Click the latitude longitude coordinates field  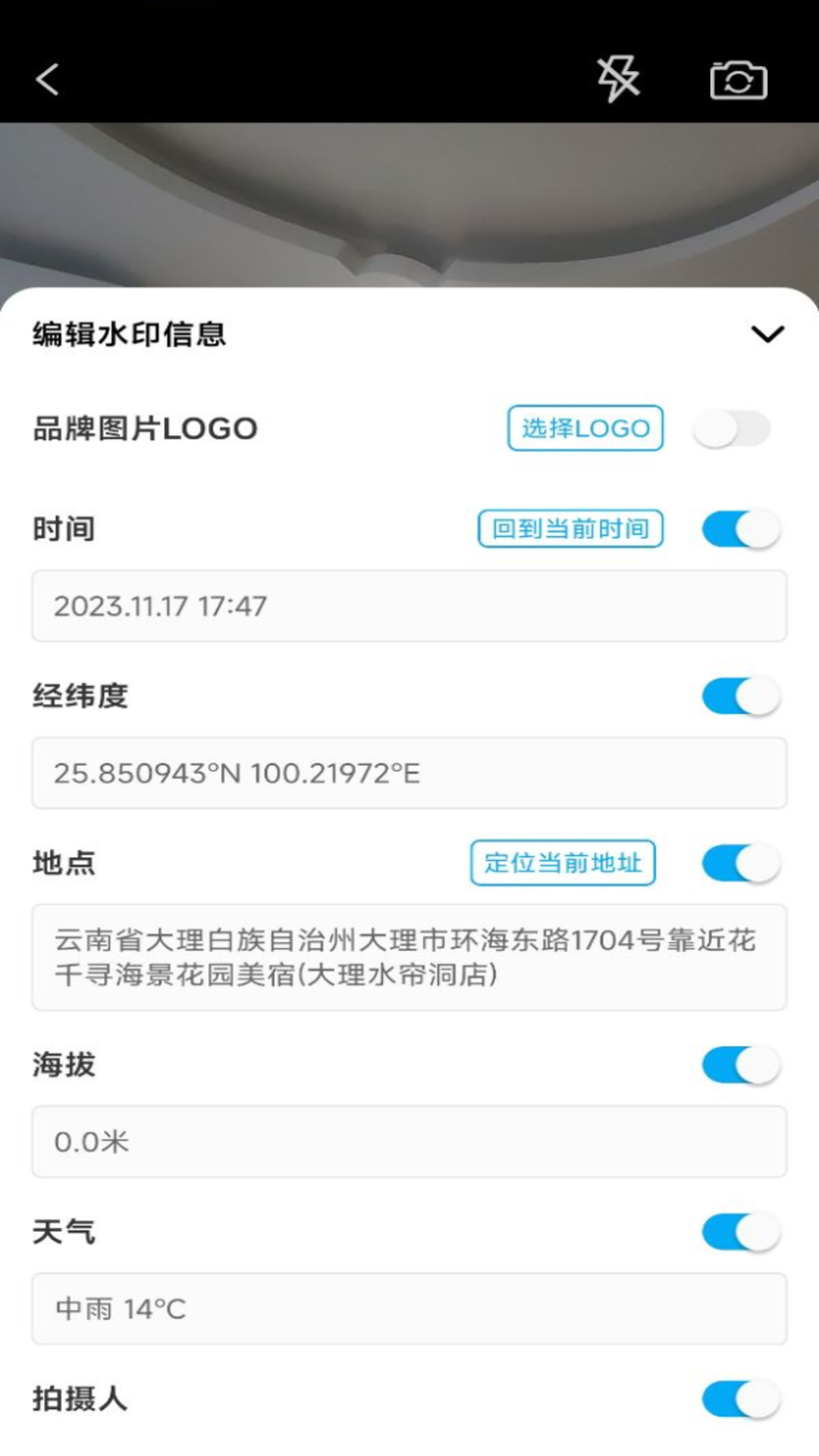pyautogui.click(x=409, y=773)
